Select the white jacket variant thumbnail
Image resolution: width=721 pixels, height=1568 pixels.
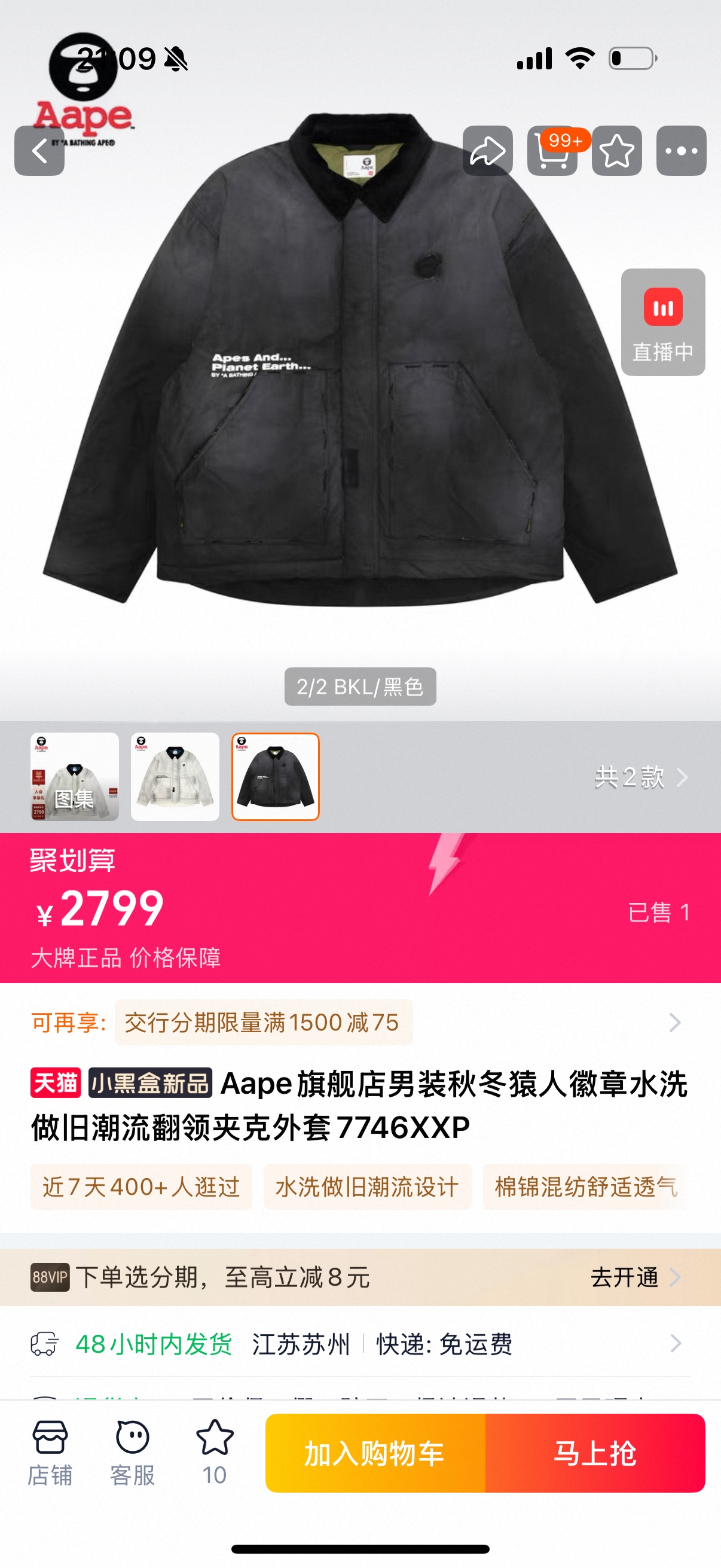point(175,777)
